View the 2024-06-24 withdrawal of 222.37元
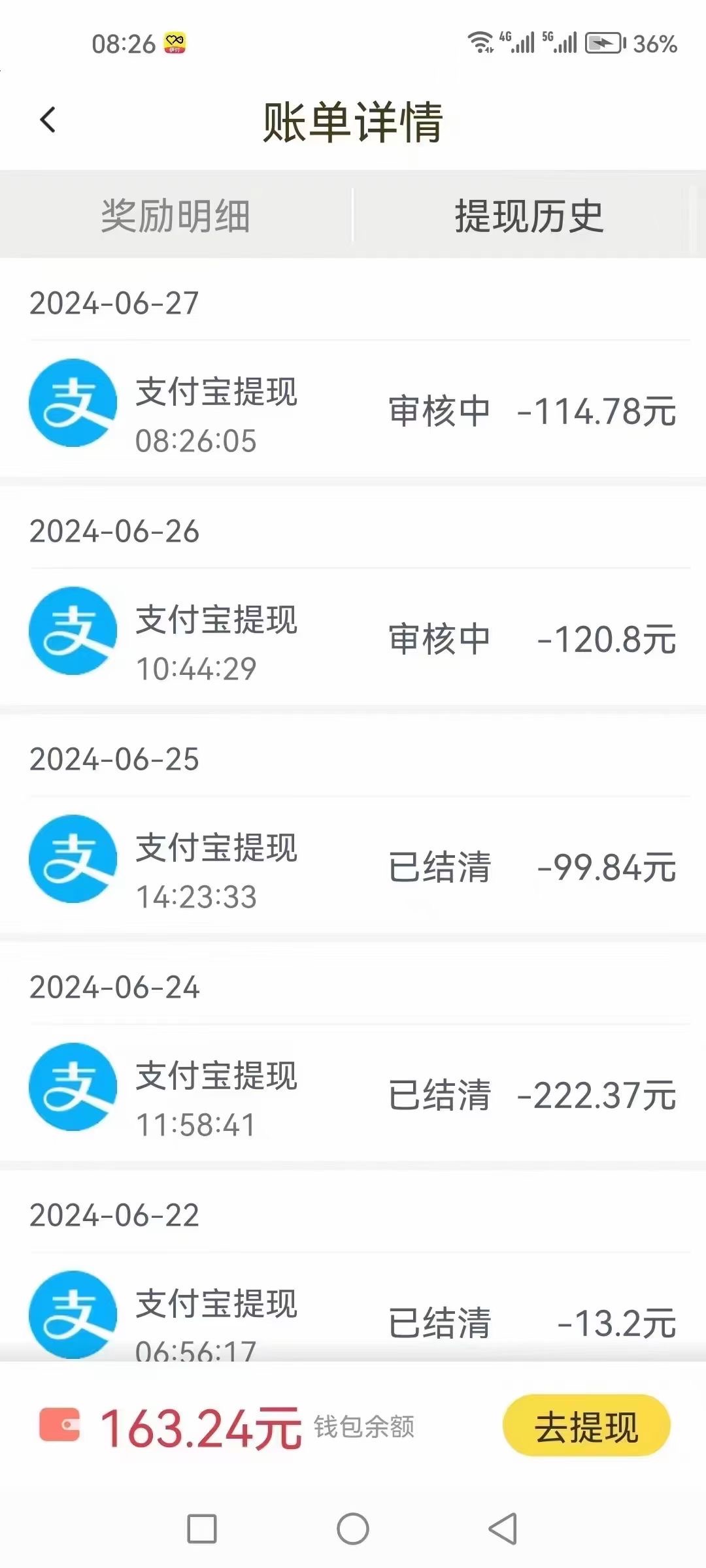The image size is (706, 1568). (353, 1094)
